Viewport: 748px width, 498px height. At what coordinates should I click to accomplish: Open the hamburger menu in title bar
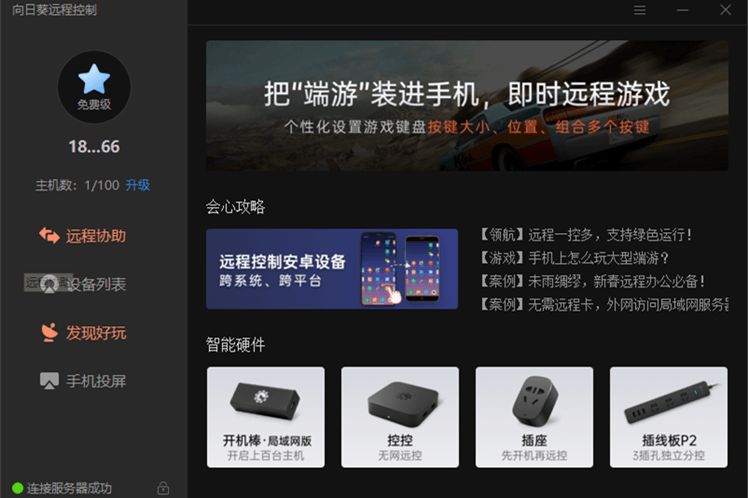coord(640,10)
